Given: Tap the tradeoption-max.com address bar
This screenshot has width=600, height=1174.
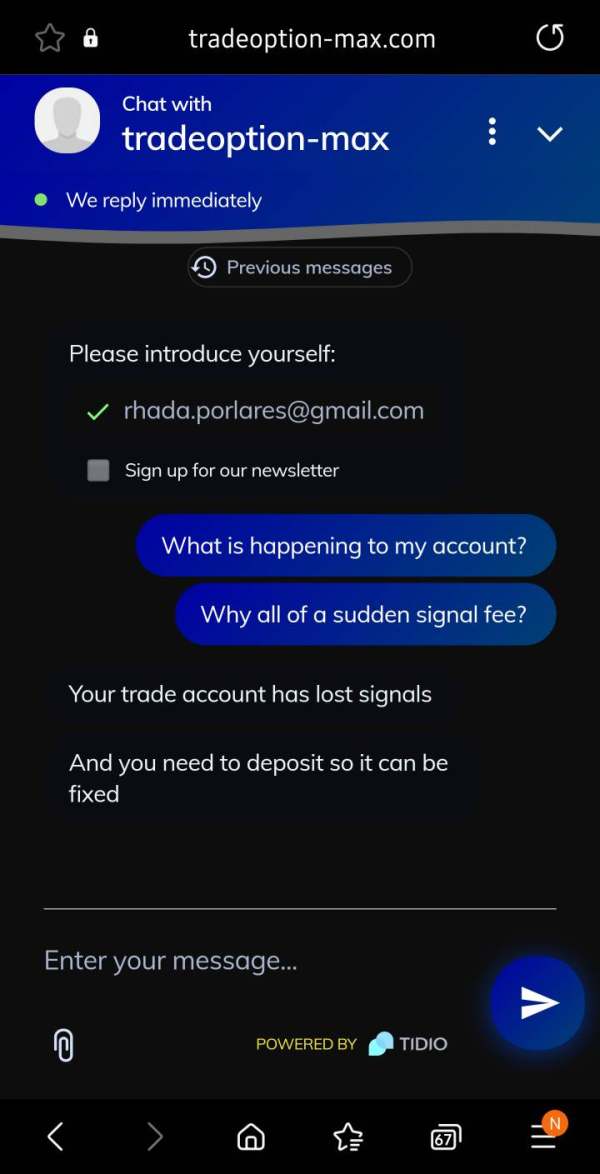Looking at the screenshot, I should [312, 38].
